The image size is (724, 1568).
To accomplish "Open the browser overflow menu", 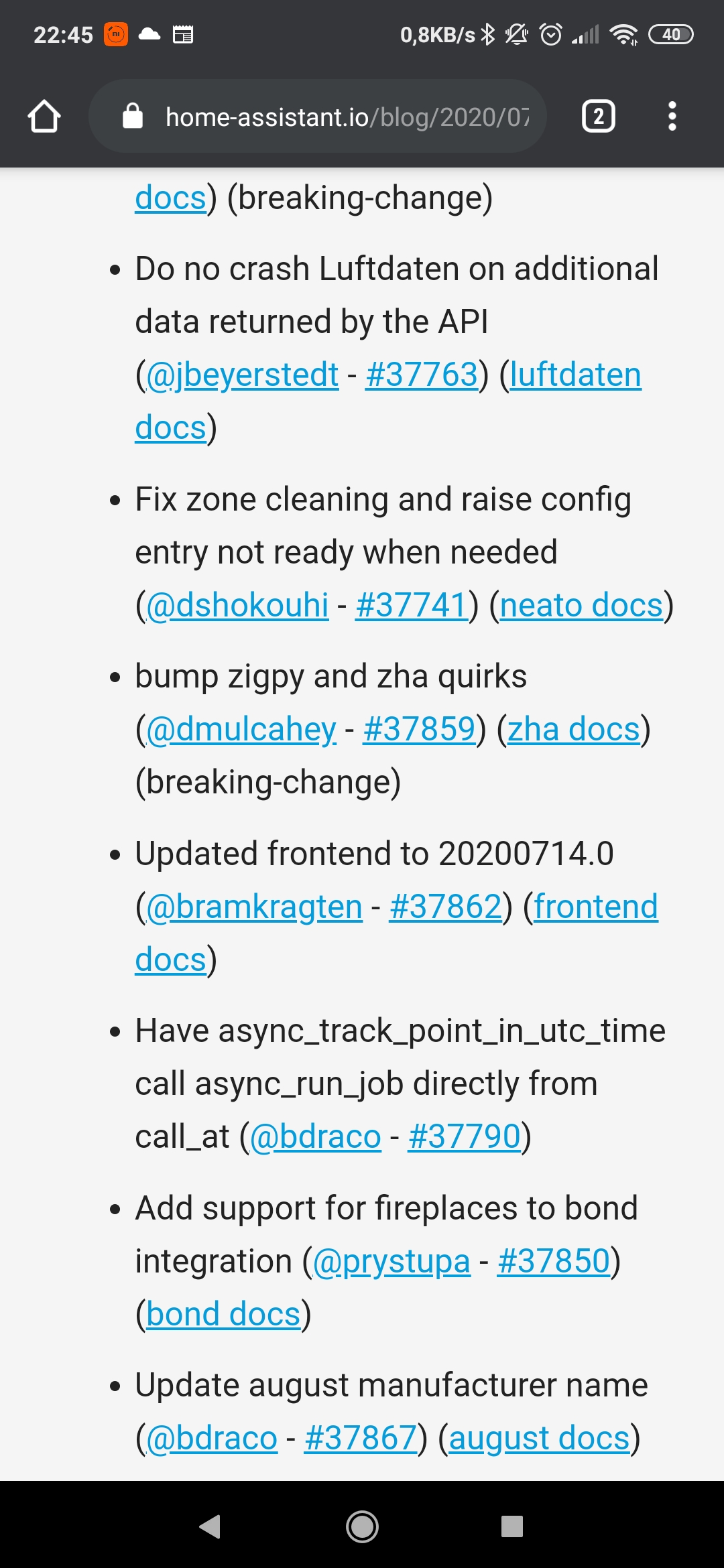I will click(x=672, y=117).
